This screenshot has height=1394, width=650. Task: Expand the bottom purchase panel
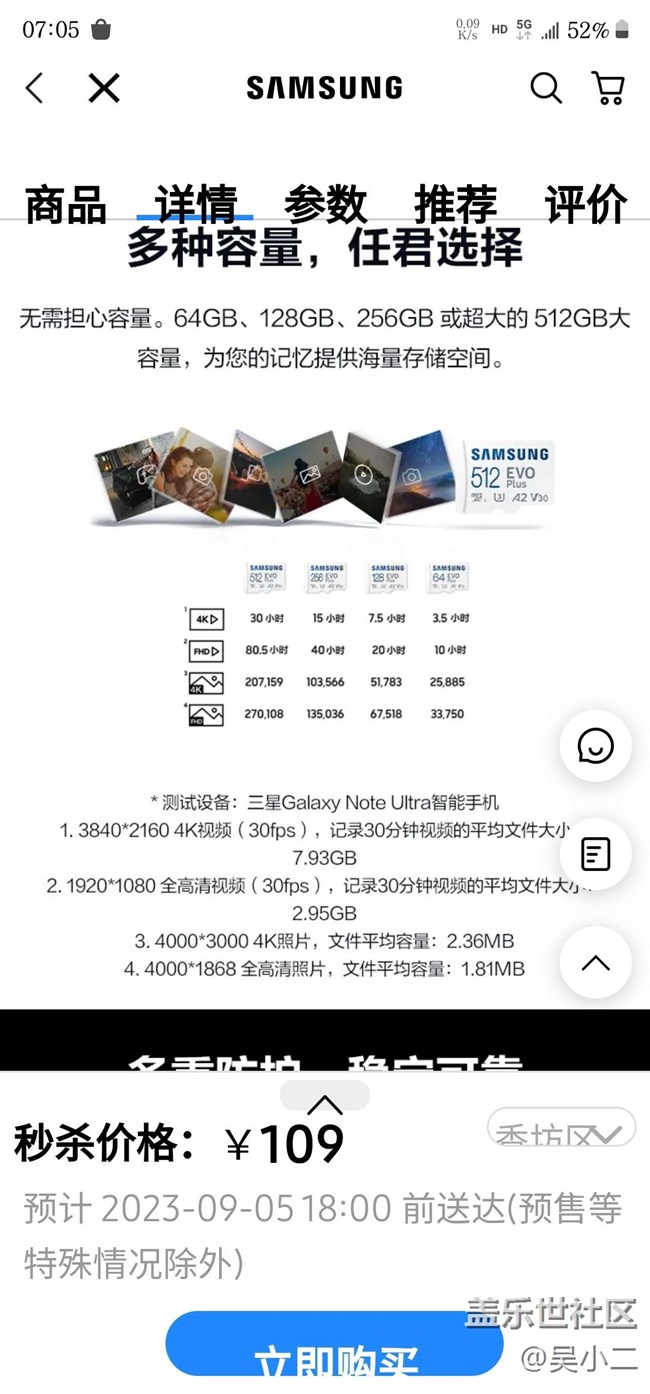325,1099
